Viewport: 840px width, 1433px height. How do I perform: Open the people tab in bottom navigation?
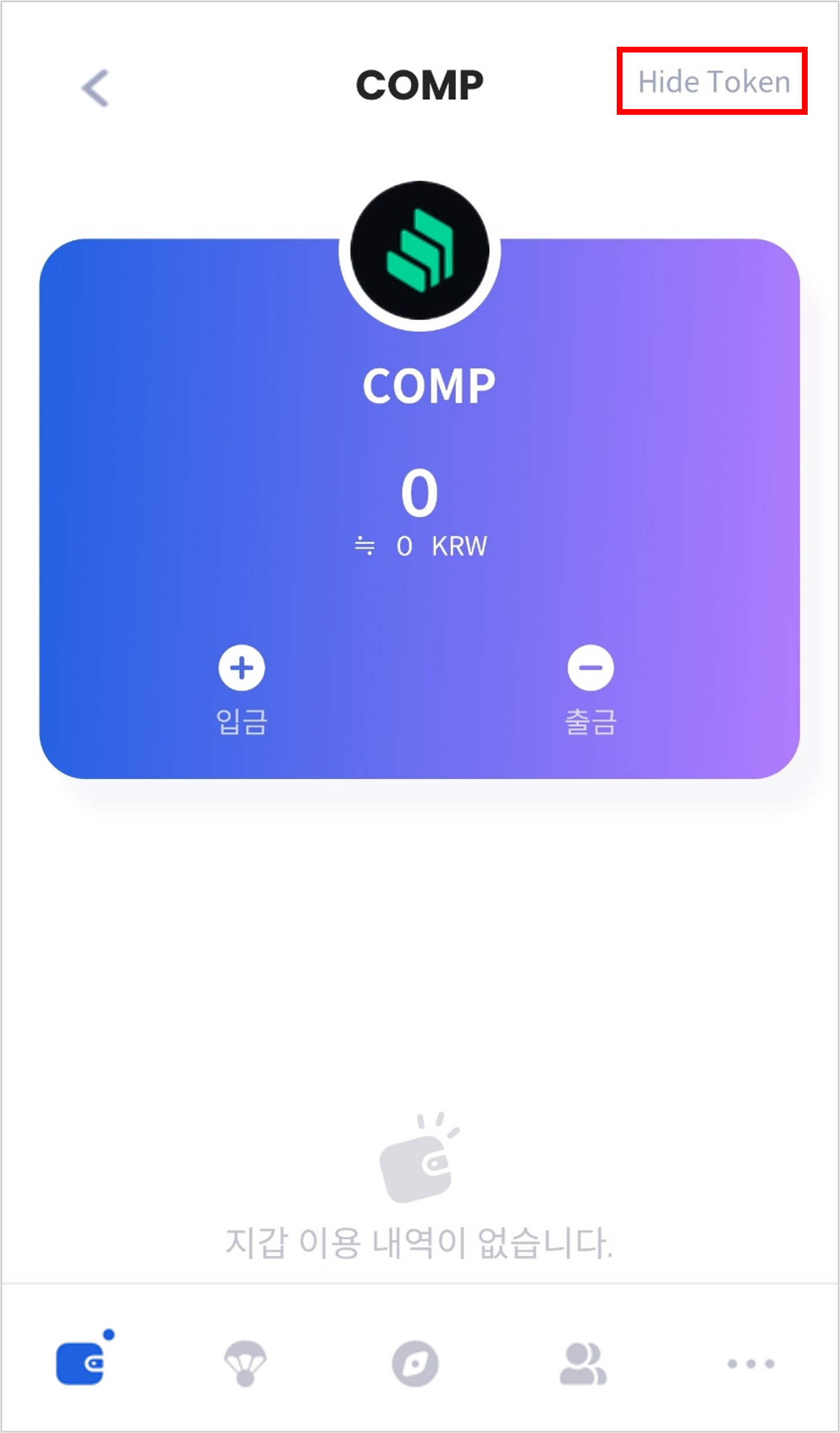coord(583,1364)
